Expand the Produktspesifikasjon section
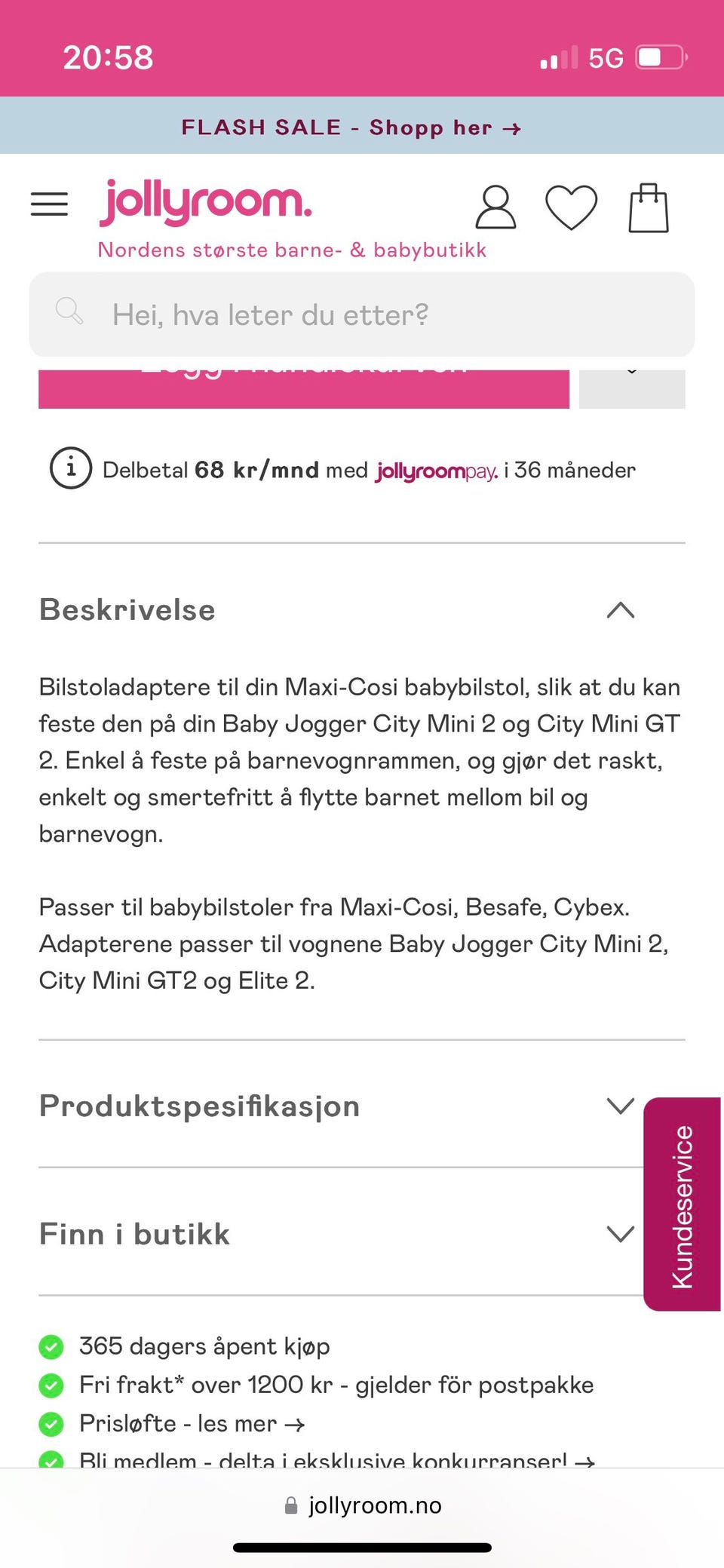 pos(620,1106)
